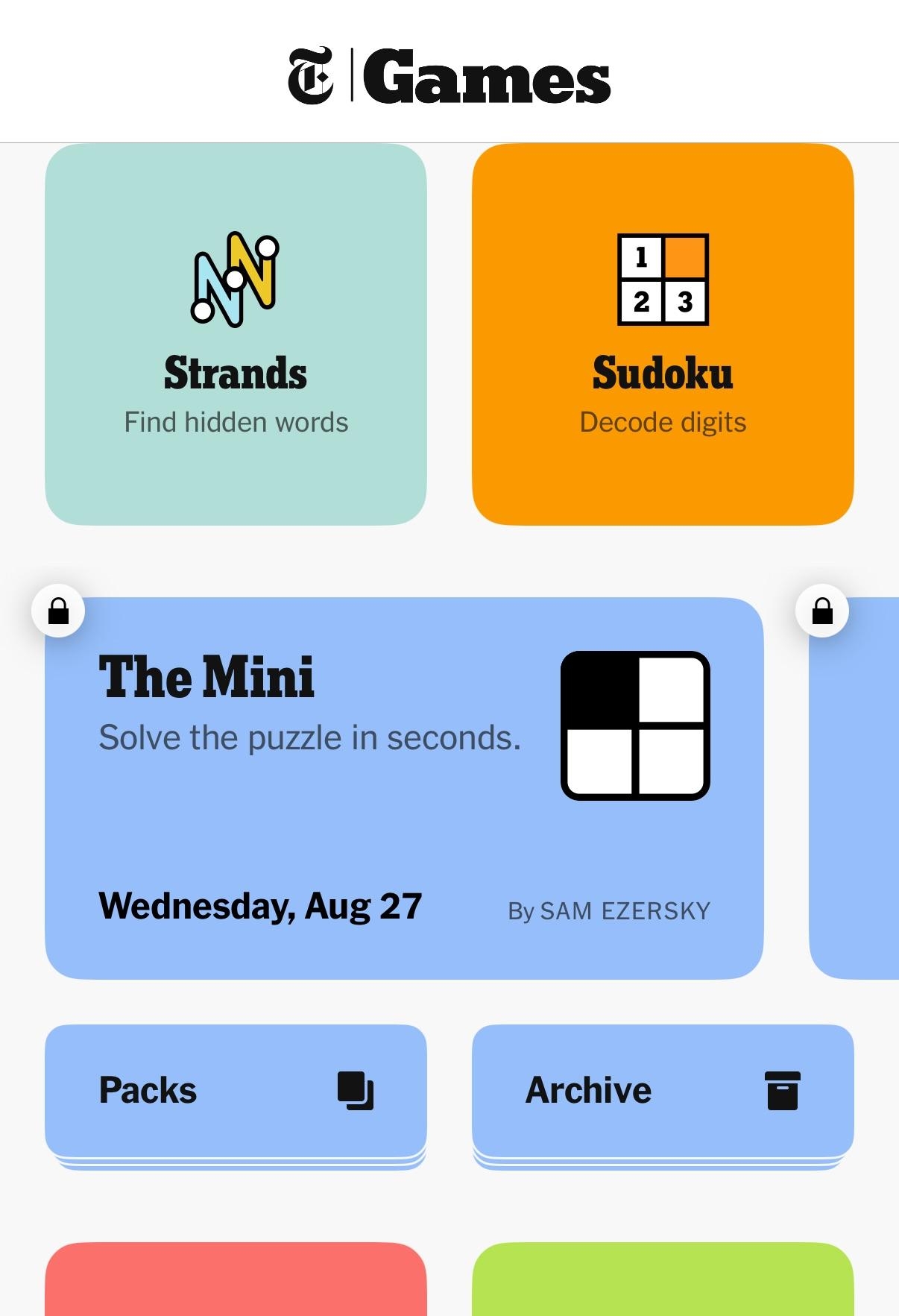899x1316 pixels.
Task: Click the Sudoku number grid icon
Action: point(663,279)
